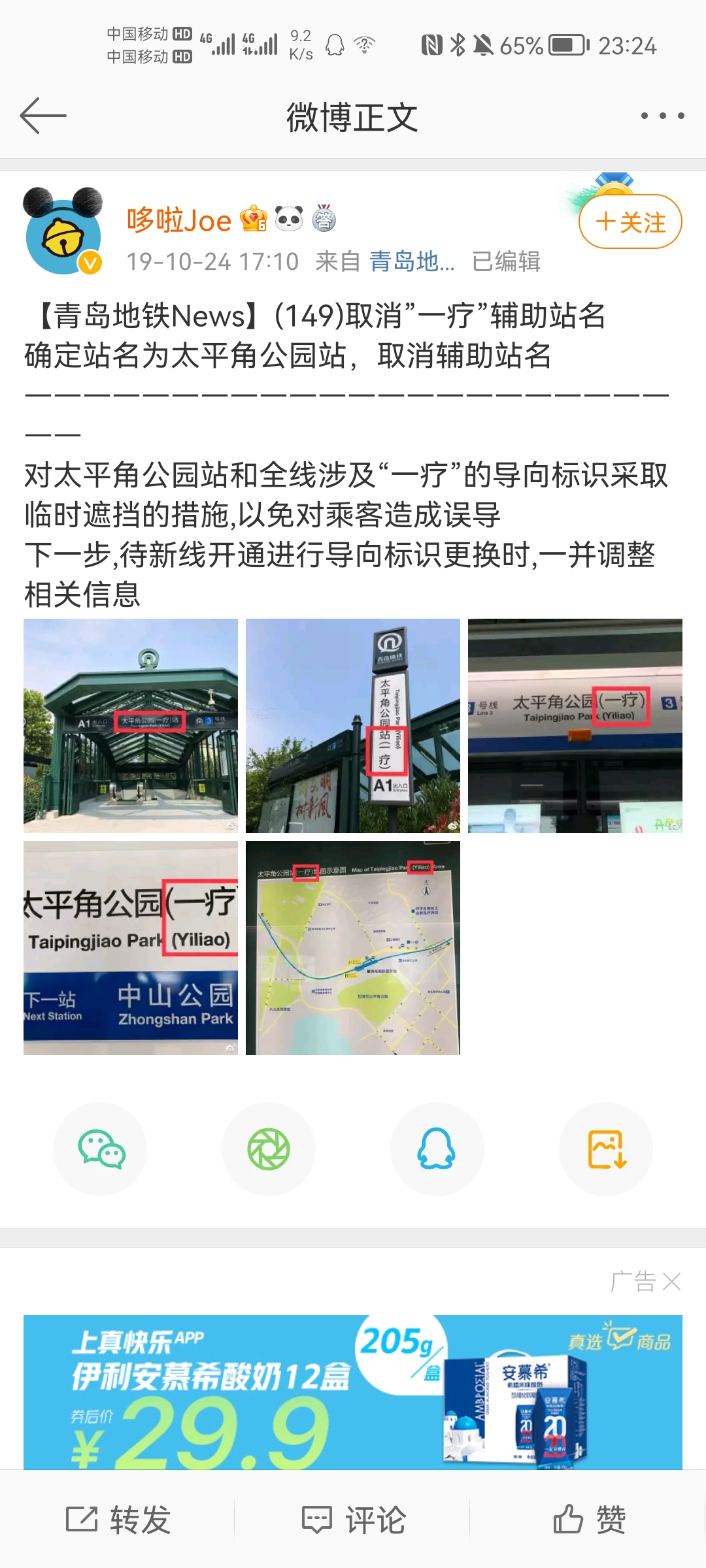Share post to QQ
Screen dimensions: 706x1568
(x=437, y=1149)
